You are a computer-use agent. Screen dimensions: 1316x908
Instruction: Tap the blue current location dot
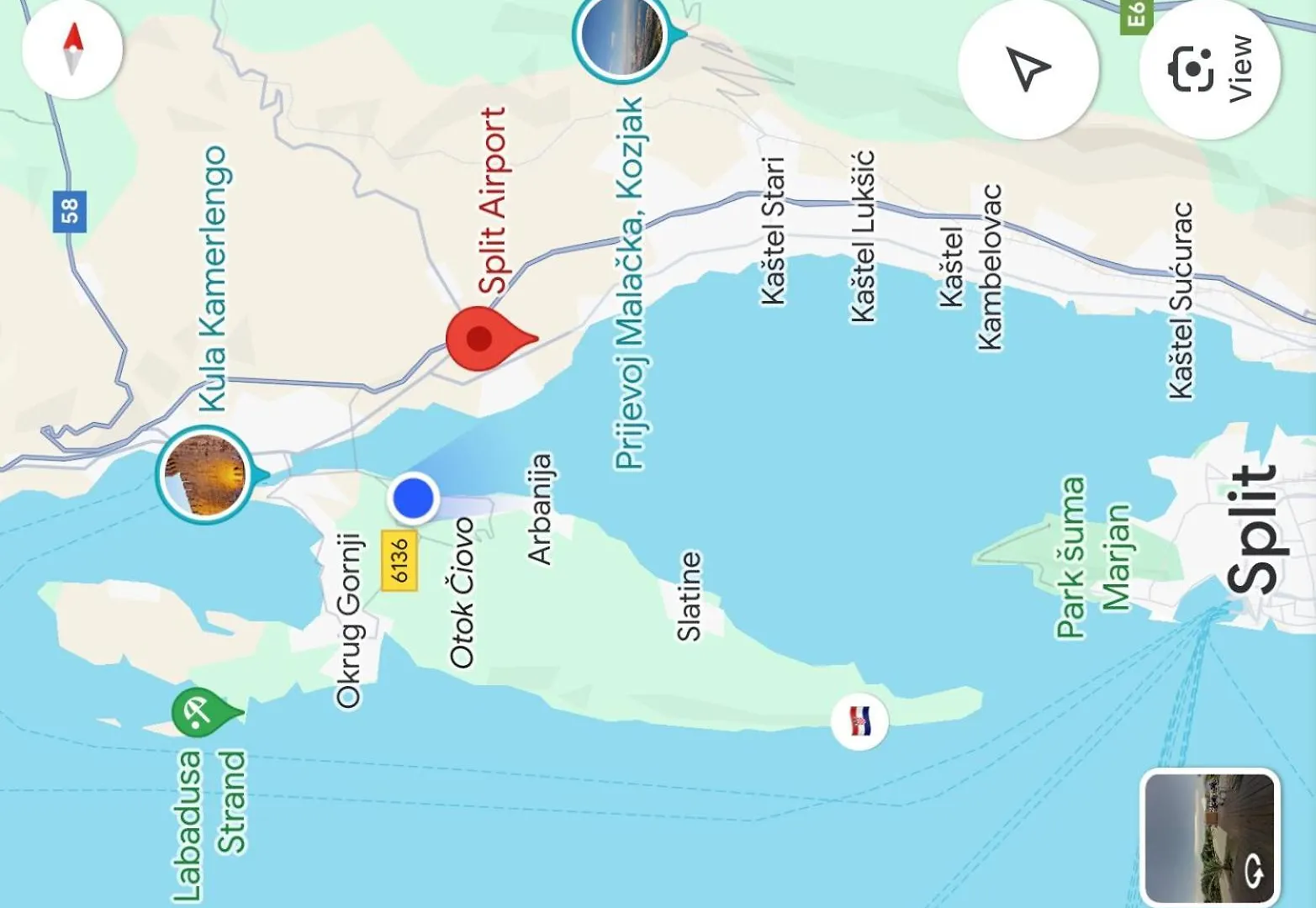(413, 498)
